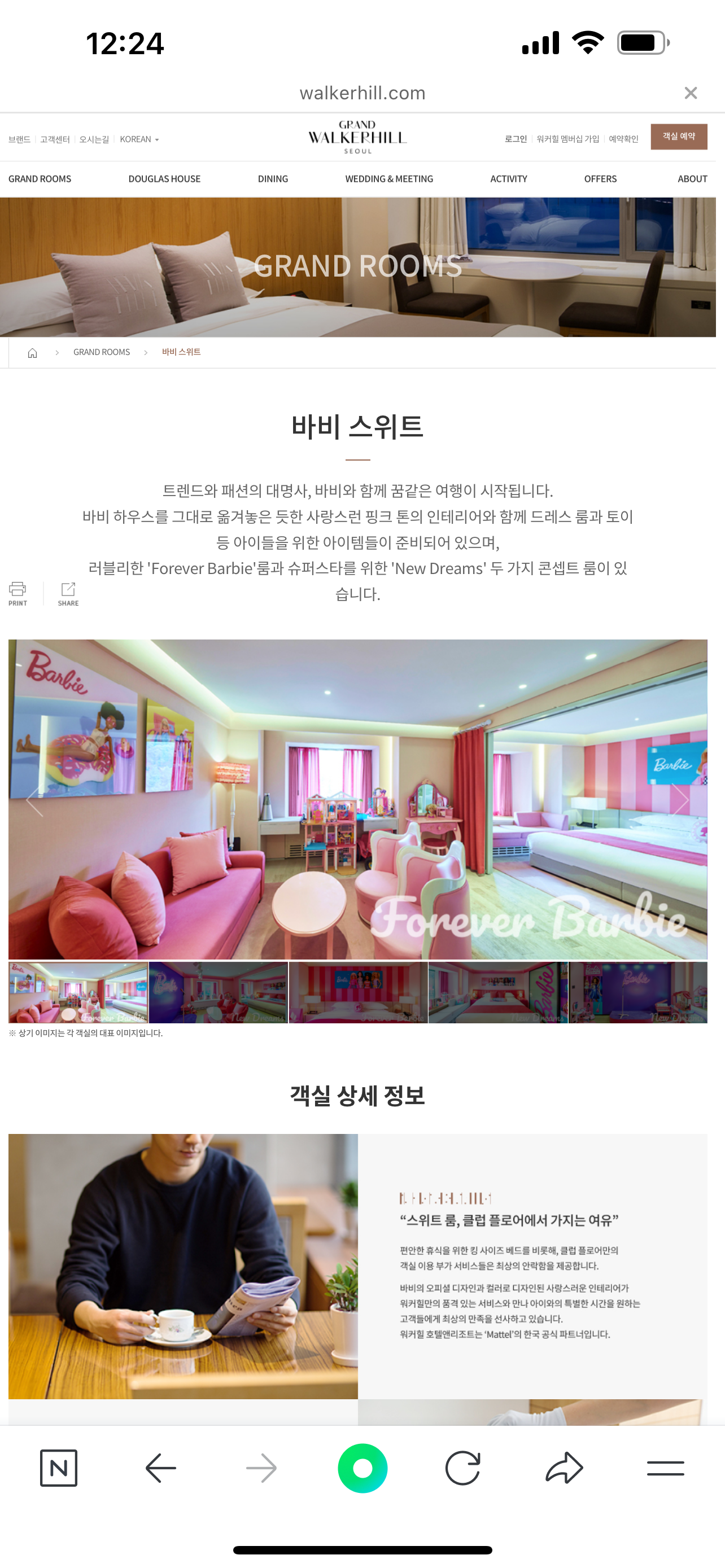The height and width of the screenshot is (1568, 725).
Task: Reload the page with refresh icon
Action: tap(462, 1468)
